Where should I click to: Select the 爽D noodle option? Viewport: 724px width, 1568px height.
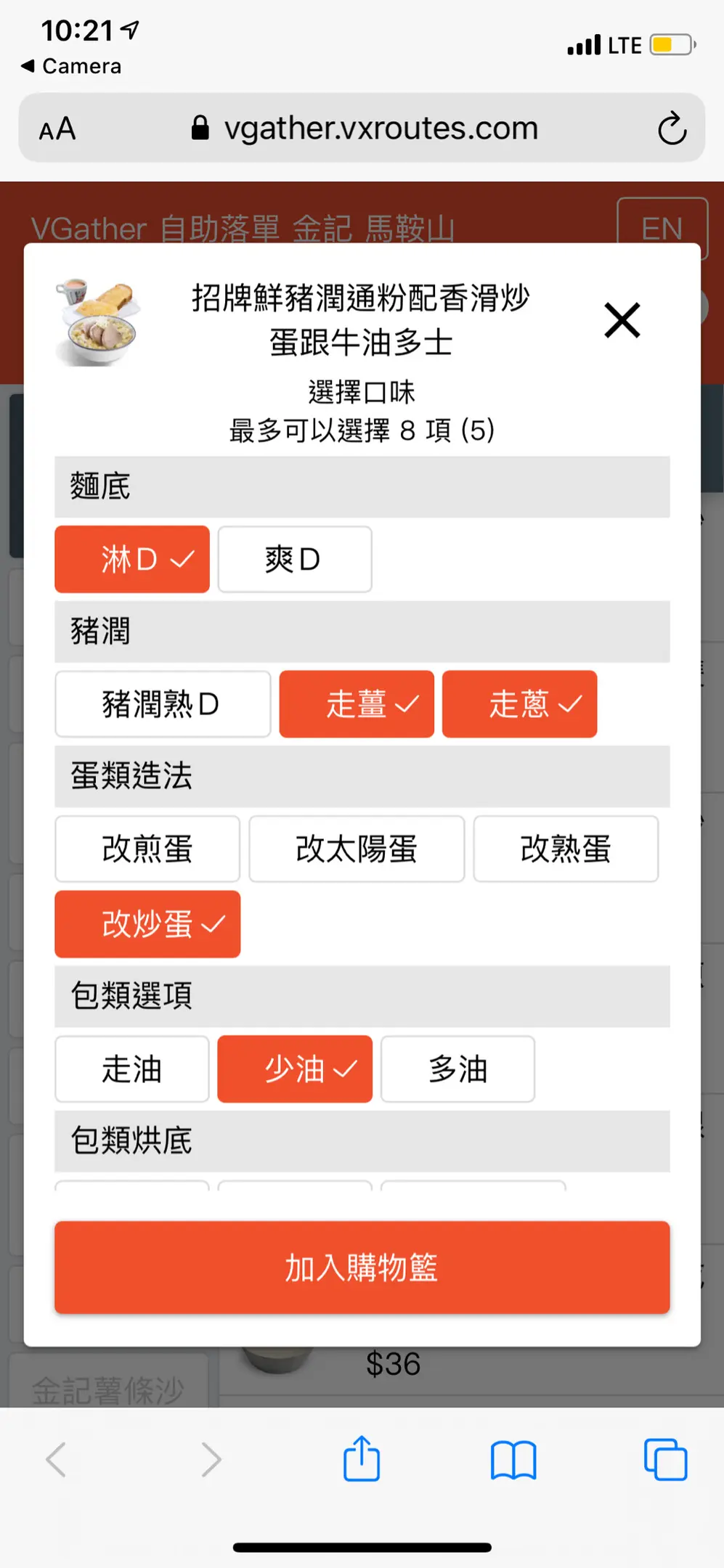click(x=295, y=559)
